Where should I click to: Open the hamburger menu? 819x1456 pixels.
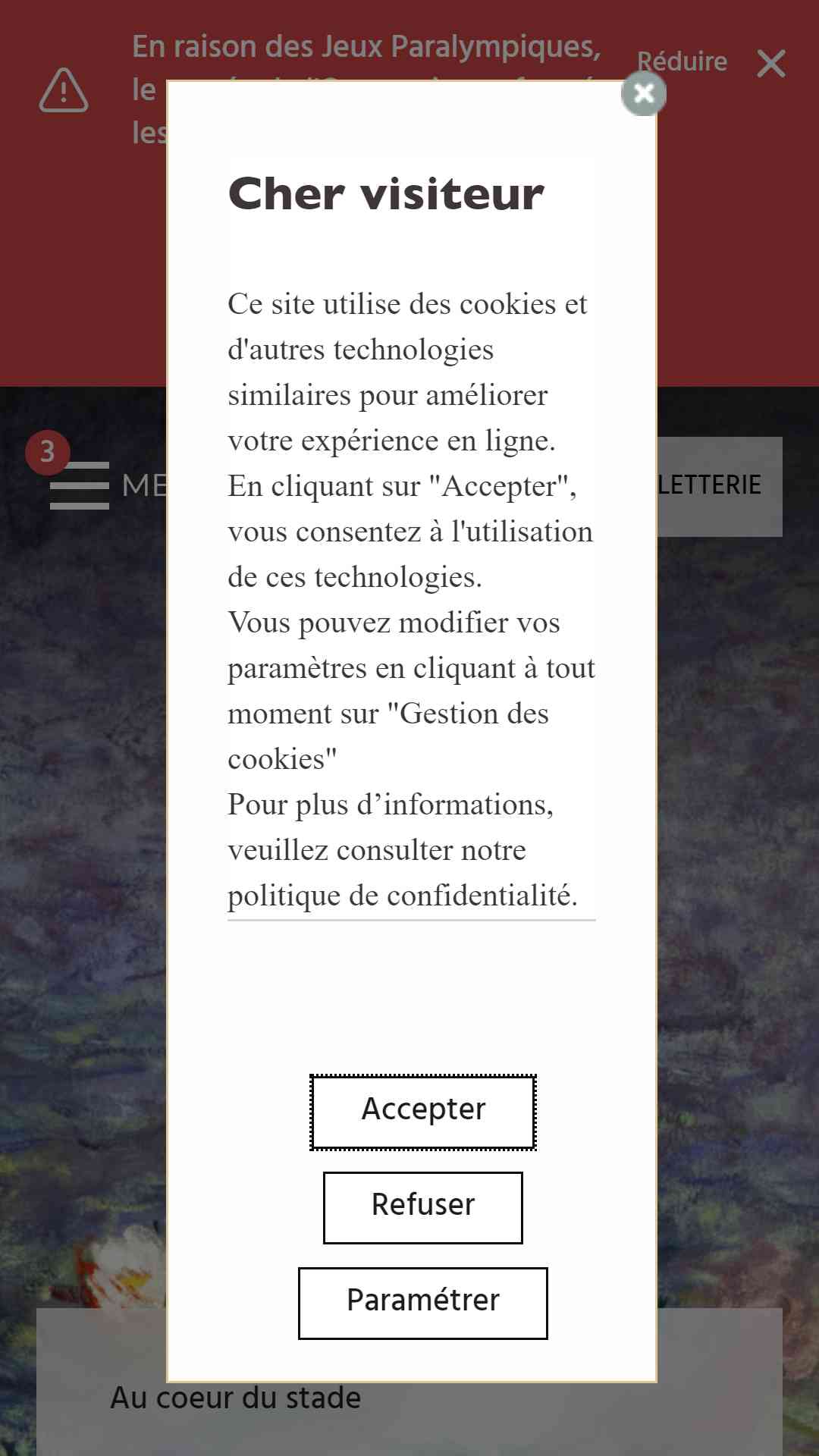point(79,485)
